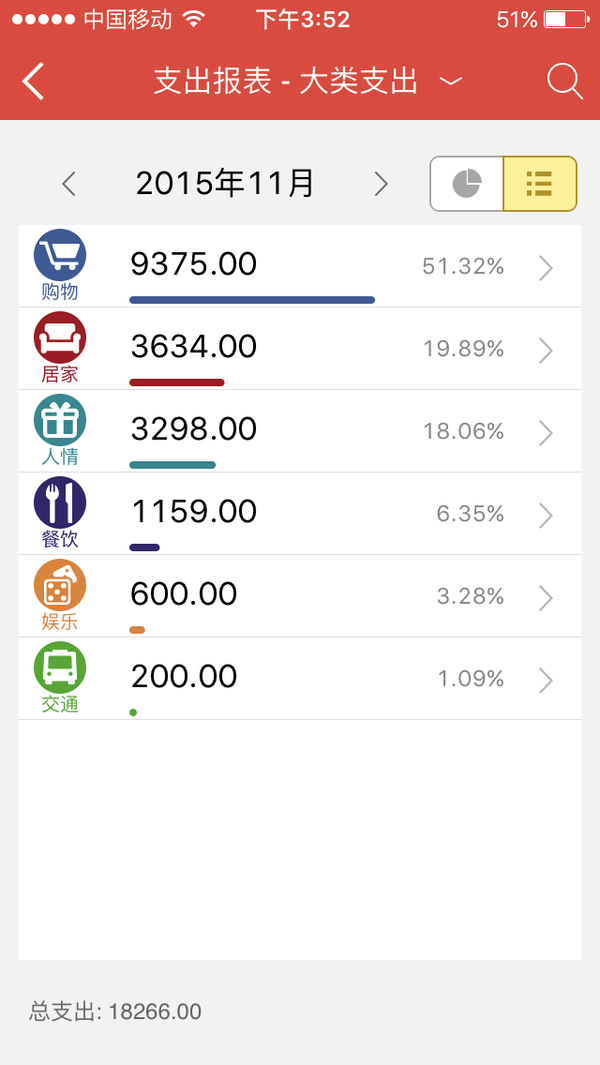This screenshot has width=600, height=1065.
Task: Go to the month after 2015年11月
Action: 381,184
